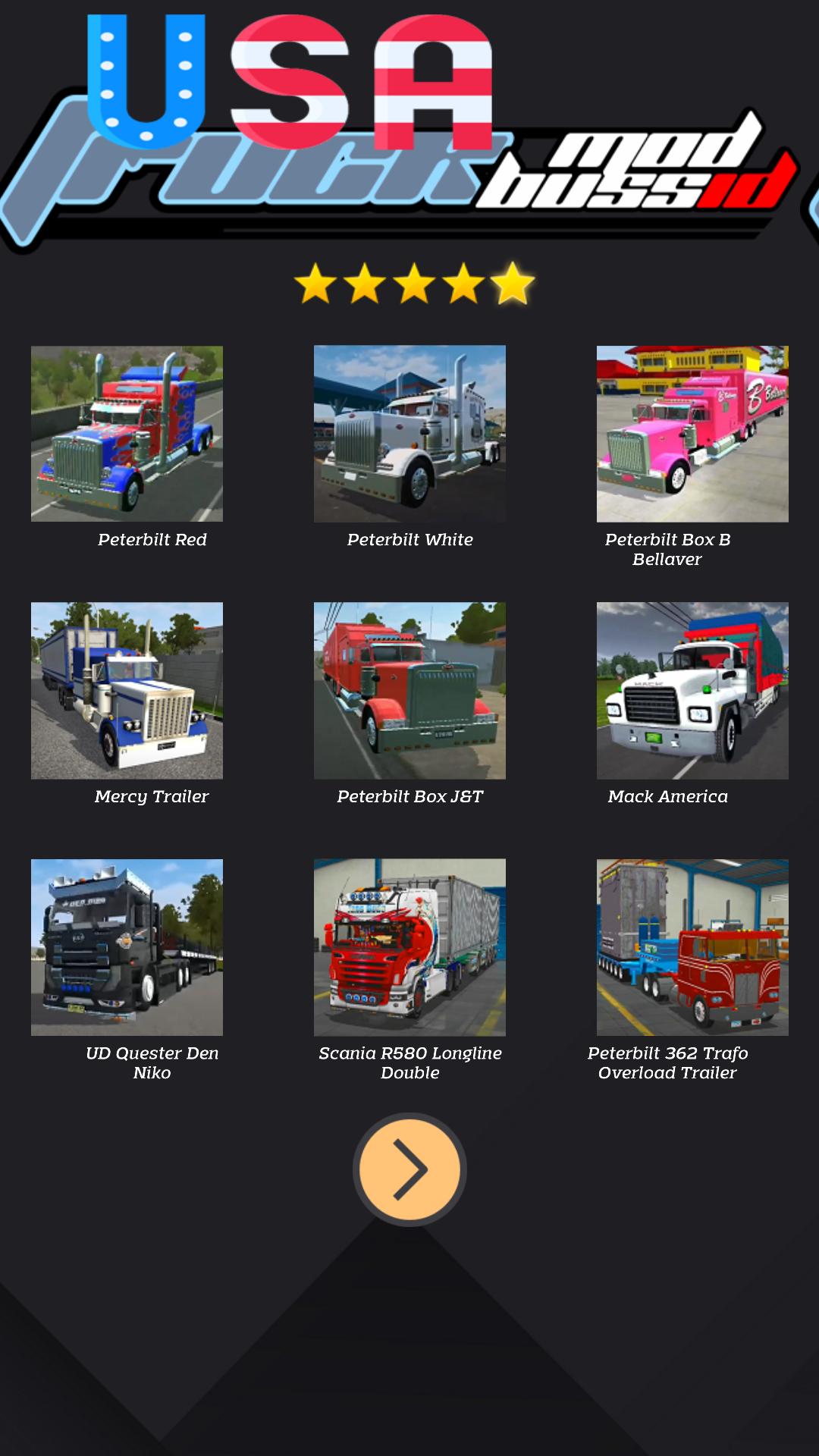This screenshot has height=1456, width=819.
Task: Go to the next page arrow
Action: coord(409,1169)
